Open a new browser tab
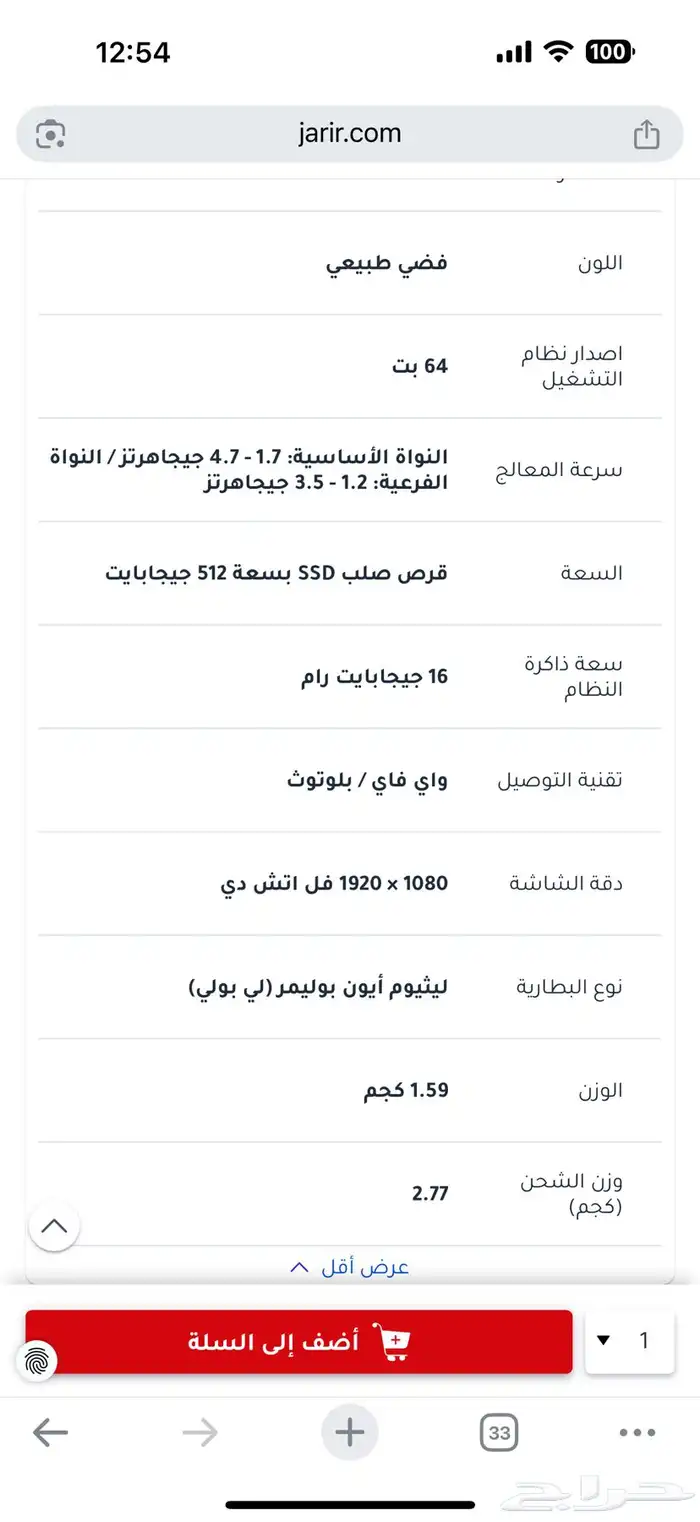The image size is (700, 1522). pyautogui.click(x=349, y=1433)
